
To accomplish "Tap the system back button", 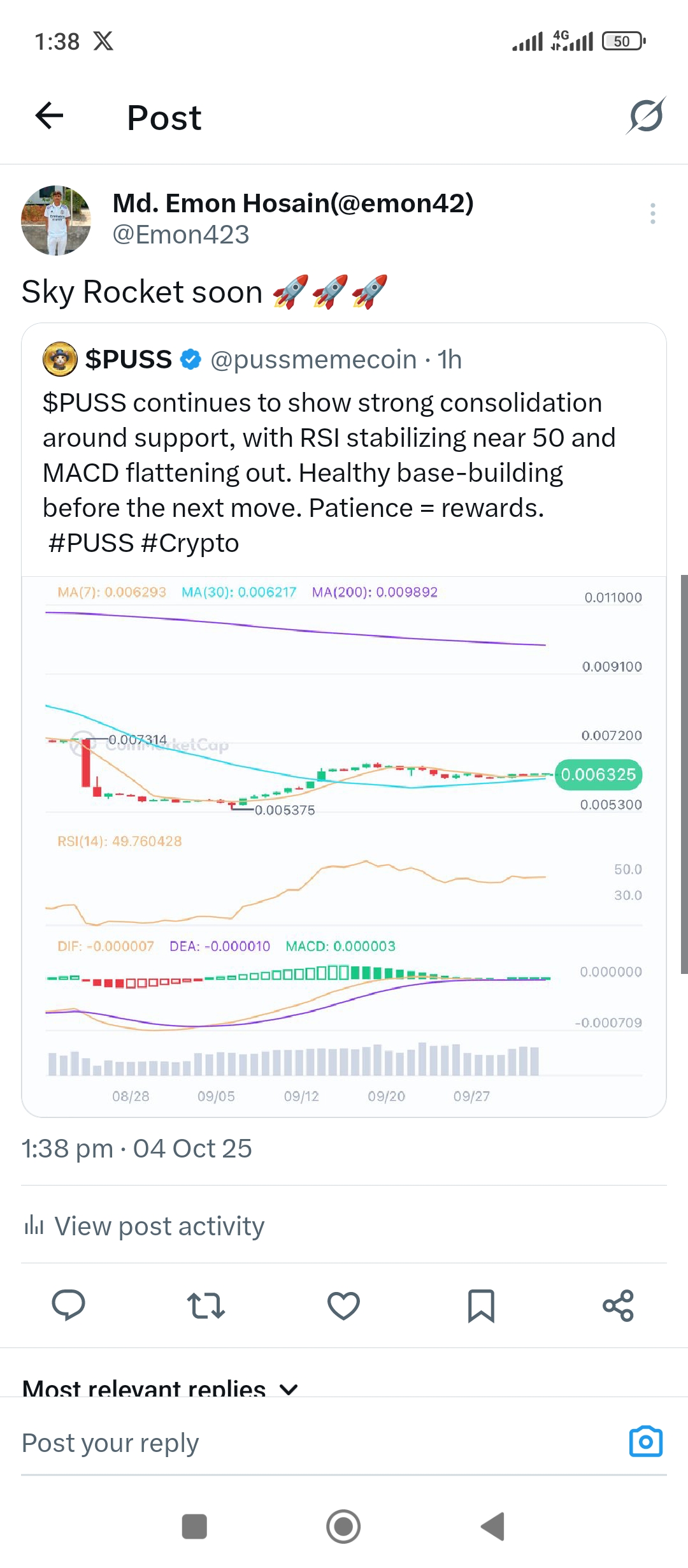I will pyautogui.click(x=493, y=1527).
